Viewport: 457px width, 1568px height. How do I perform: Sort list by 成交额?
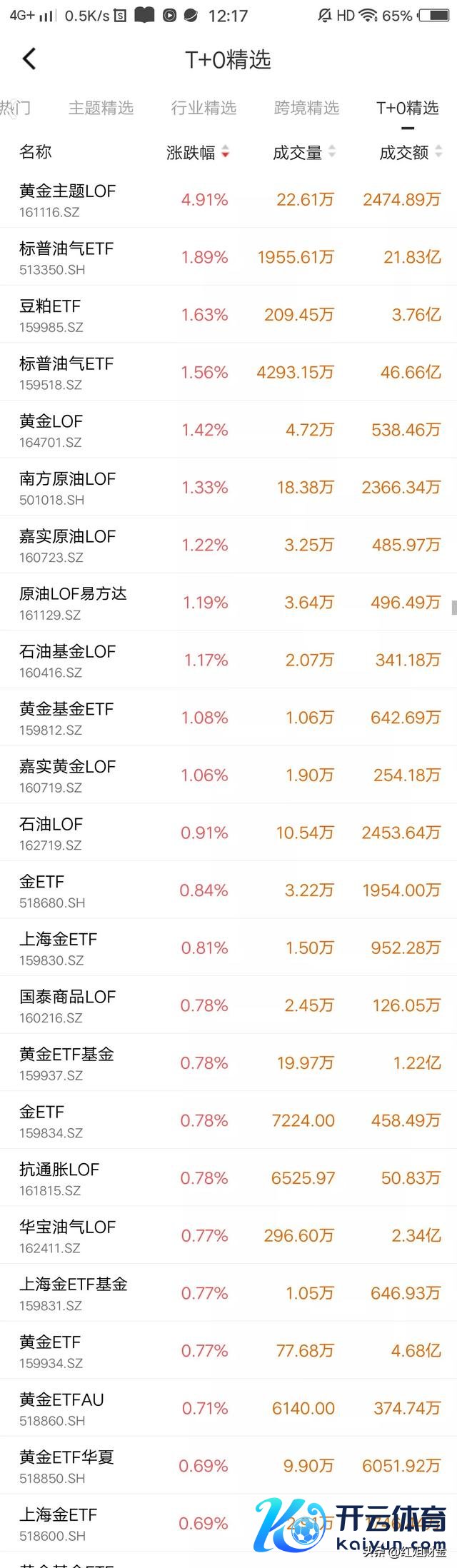[410, 152]
